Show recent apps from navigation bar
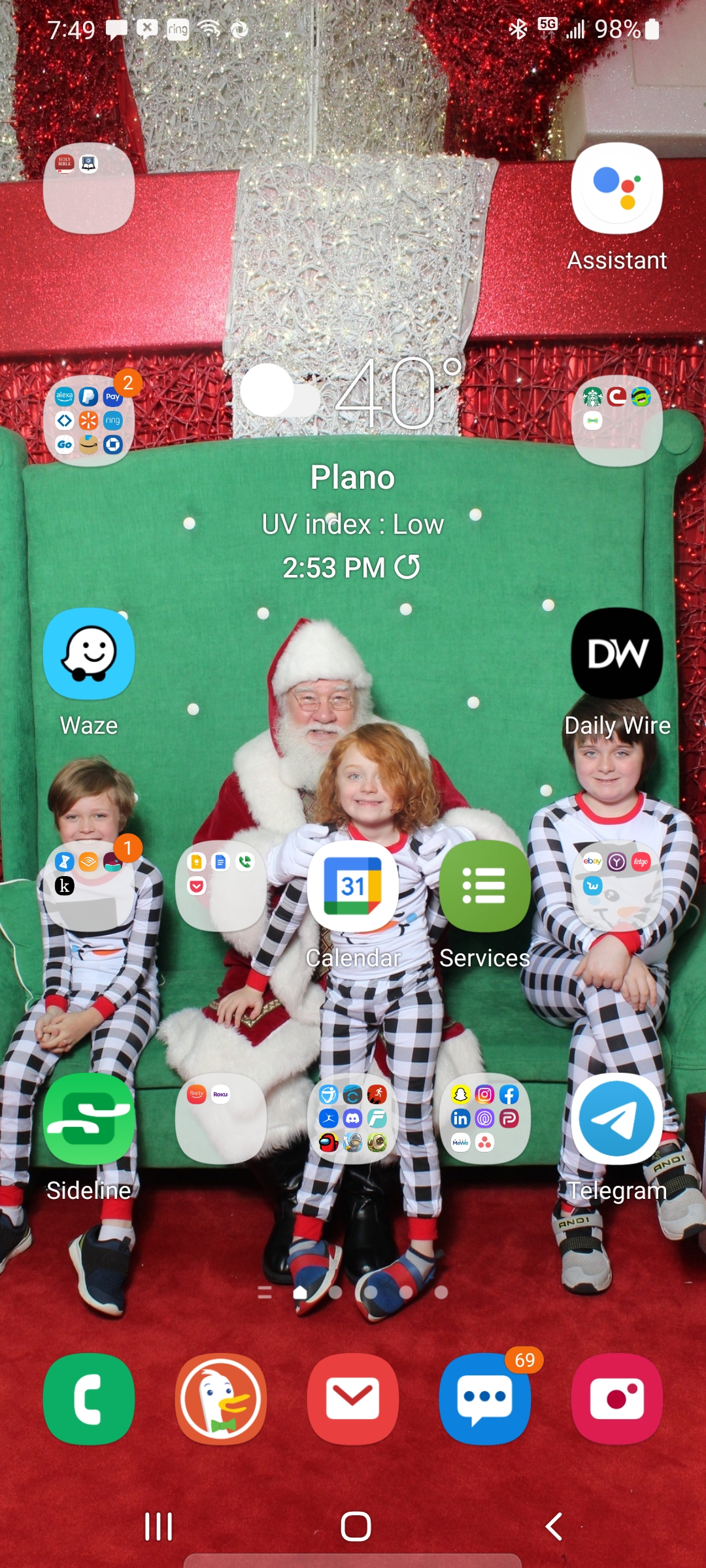The width and height of the screenshot is (706, 1568). coord(158,1527)
